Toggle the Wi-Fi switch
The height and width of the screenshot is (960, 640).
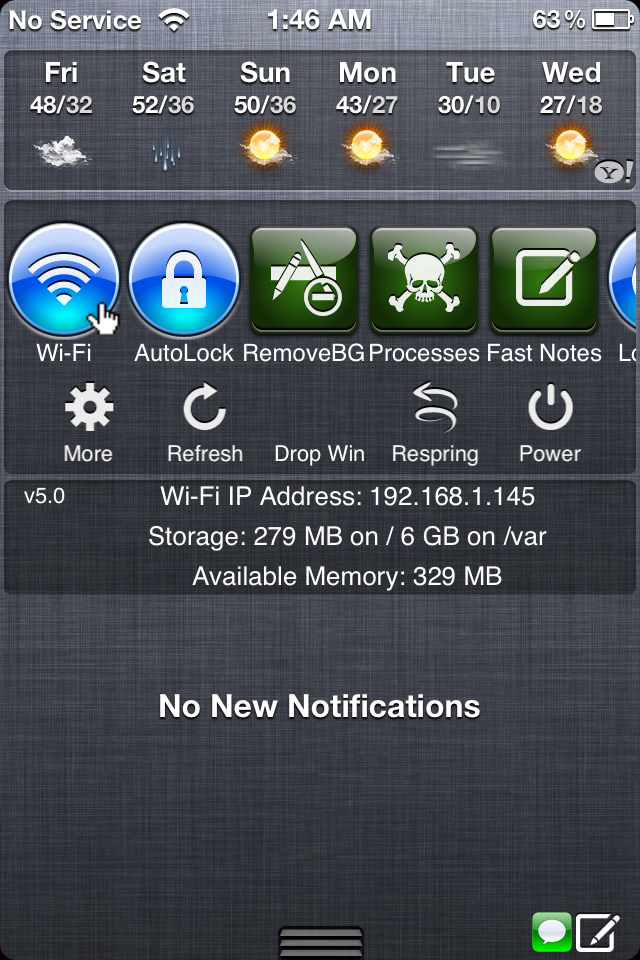[63, 279]
